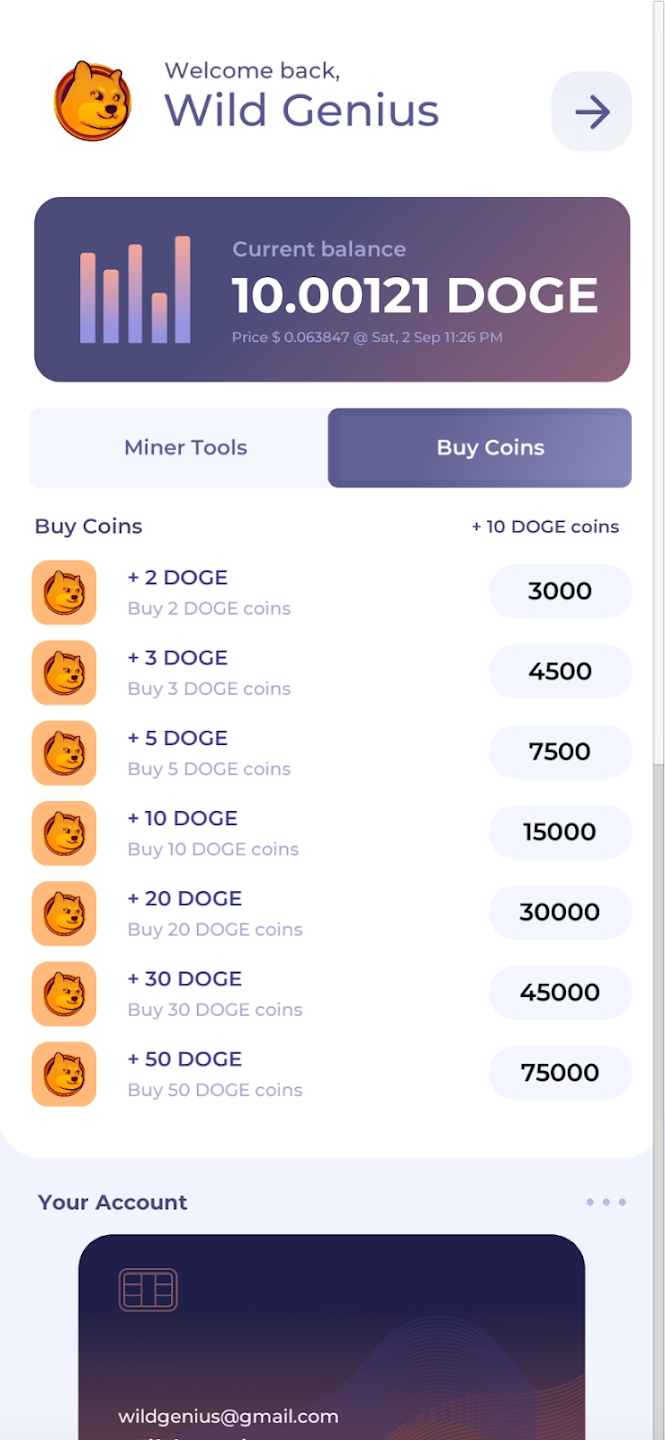Buy 3 DOGE for 4500
This screenshot has height=1440, width=665.
tap(560, 671)
